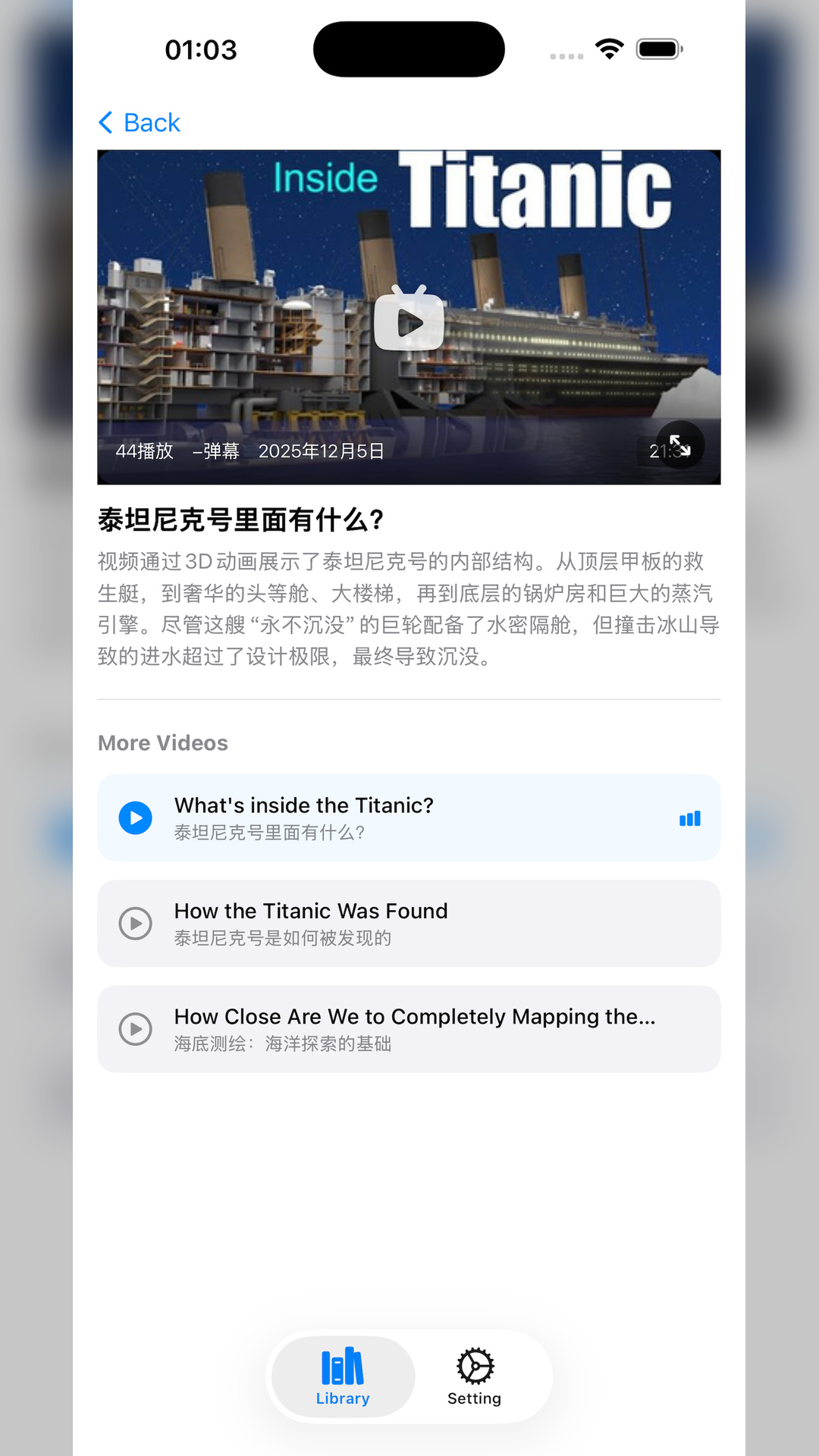
Task: Switch to the Setting tab
Action: coord(474,1375)
